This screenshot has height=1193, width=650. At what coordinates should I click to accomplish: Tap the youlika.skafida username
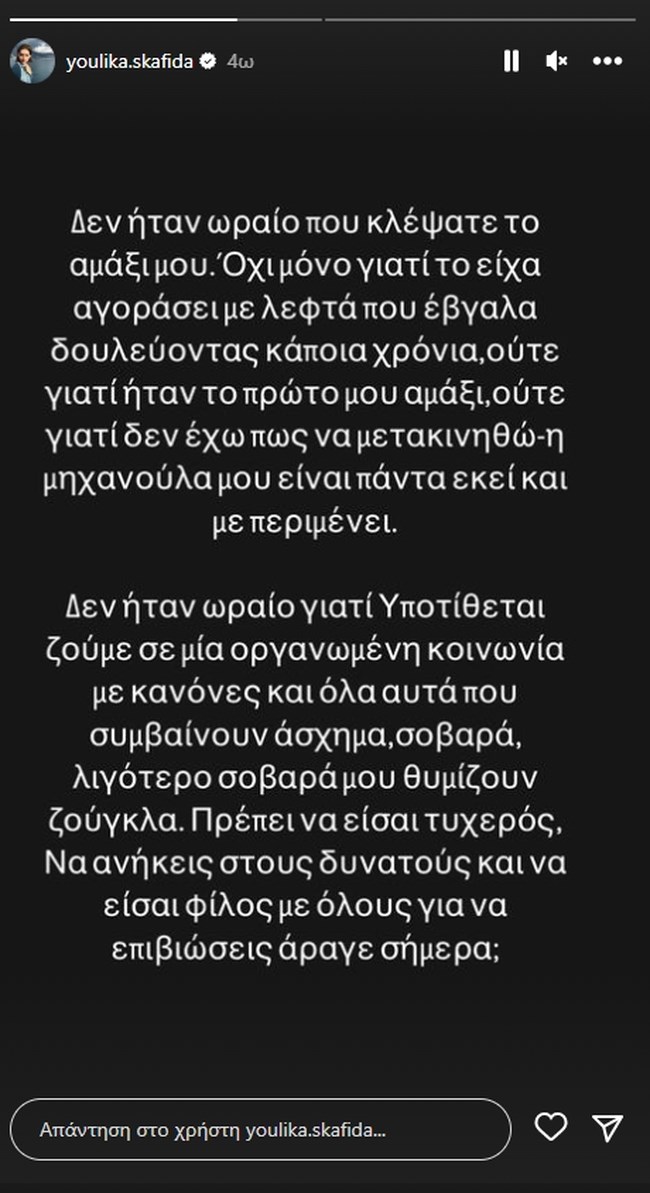tap(129, 61)
